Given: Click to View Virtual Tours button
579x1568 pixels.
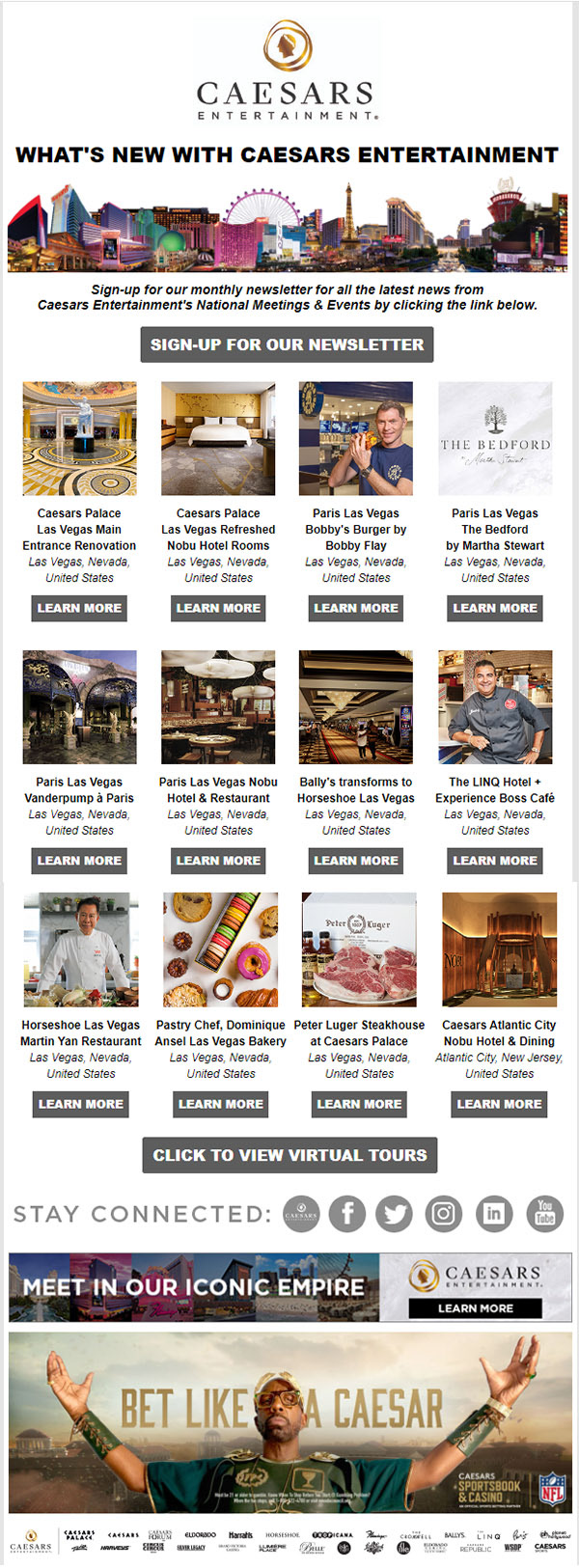Looking at the screenshot, I should 289,1155.
